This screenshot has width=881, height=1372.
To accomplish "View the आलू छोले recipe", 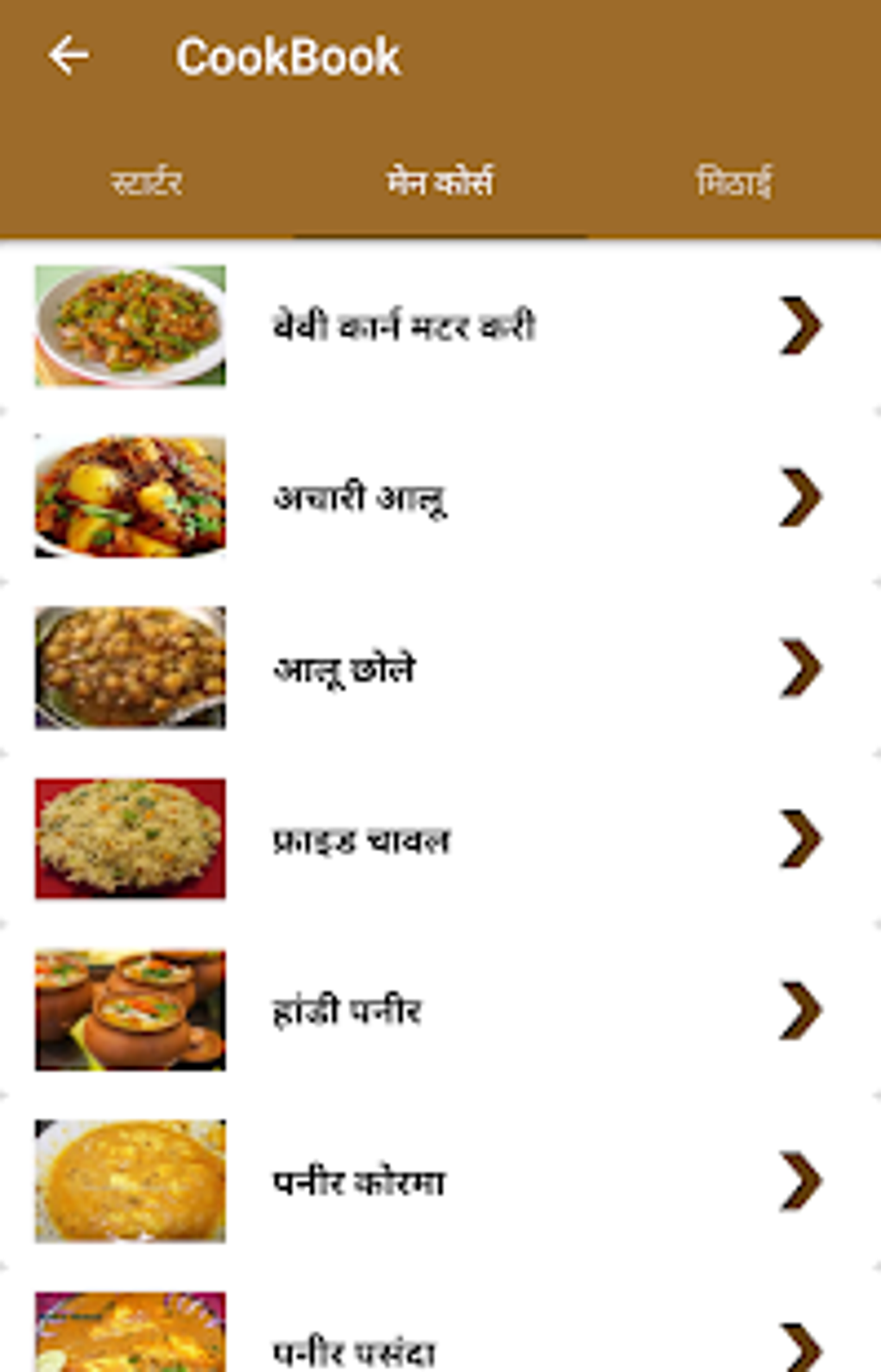I will pyautogui.click(x=345, y=668).
